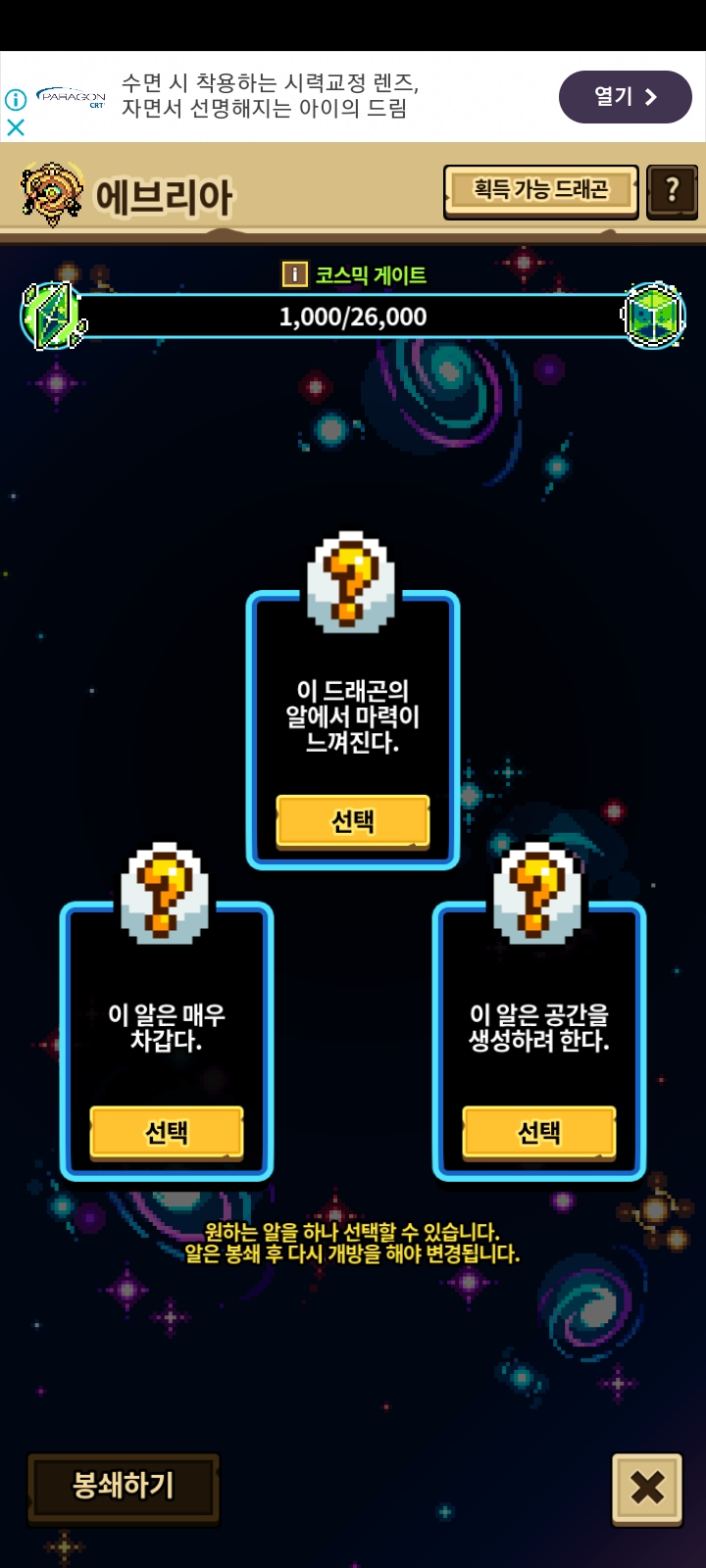Open the 획득 가능 드래곤 list
Viewport: 706px width, 1568px height.
pos(540,190)
